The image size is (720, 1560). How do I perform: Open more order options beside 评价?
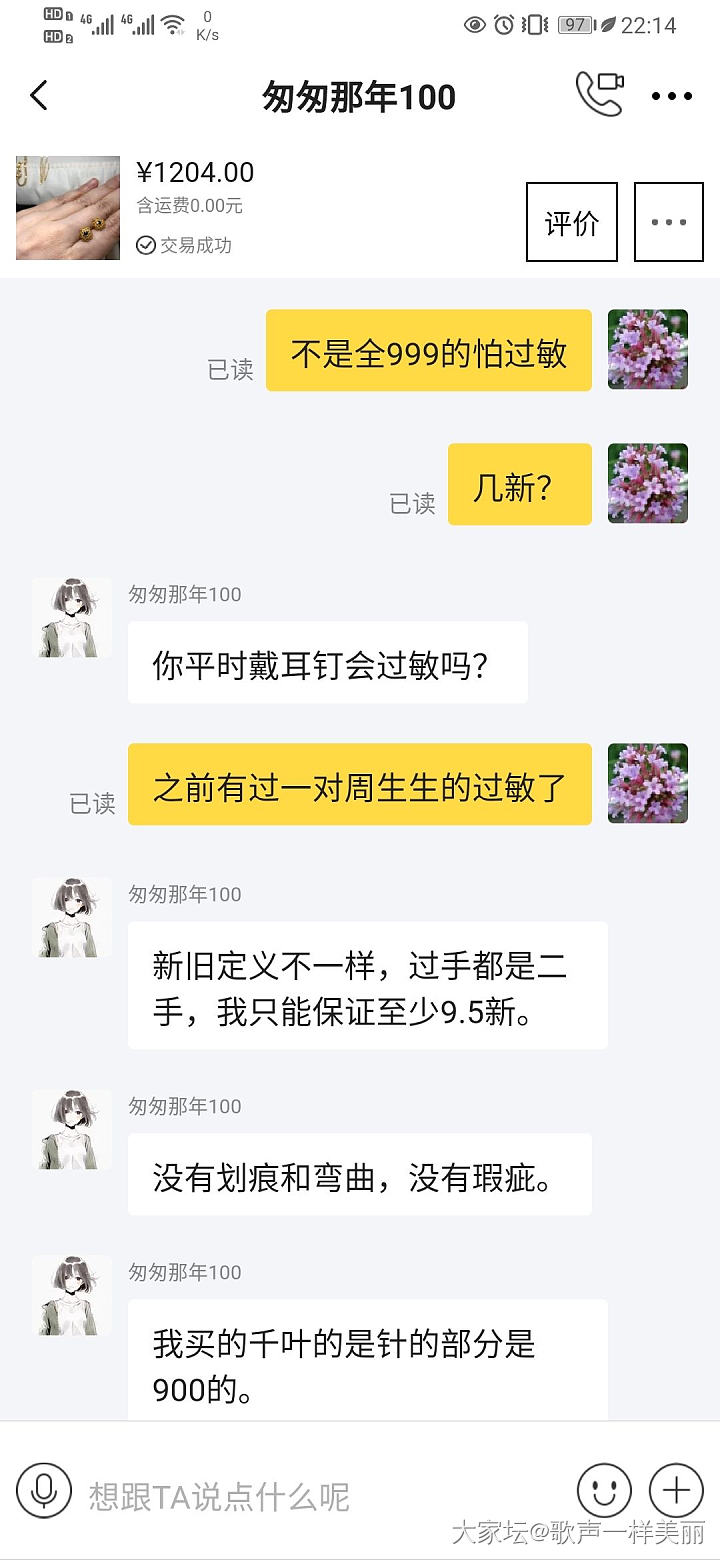pyautogui.click(x=668, y=222)
